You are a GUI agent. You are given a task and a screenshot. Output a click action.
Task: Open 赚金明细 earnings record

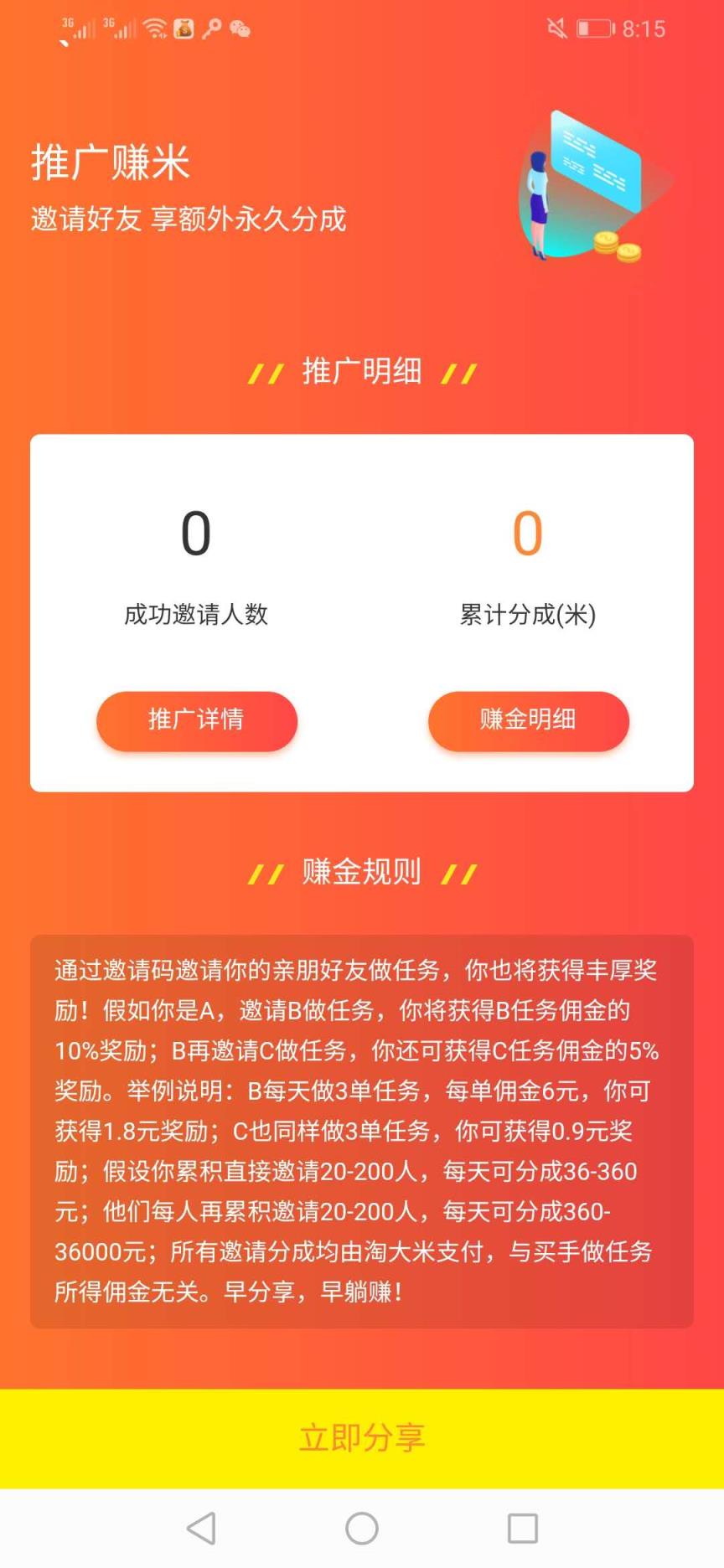pos(527,720)
